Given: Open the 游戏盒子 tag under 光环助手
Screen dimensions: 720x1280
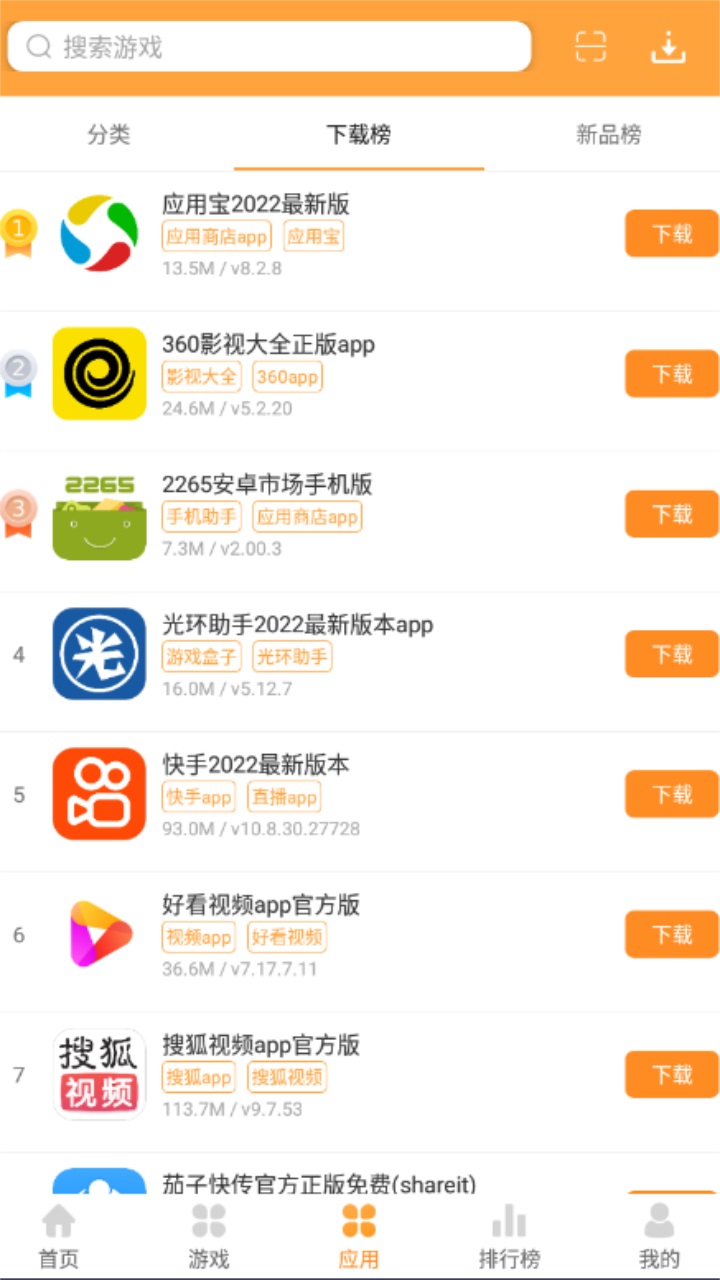Looking at the screenshot, I should point(202,657).
